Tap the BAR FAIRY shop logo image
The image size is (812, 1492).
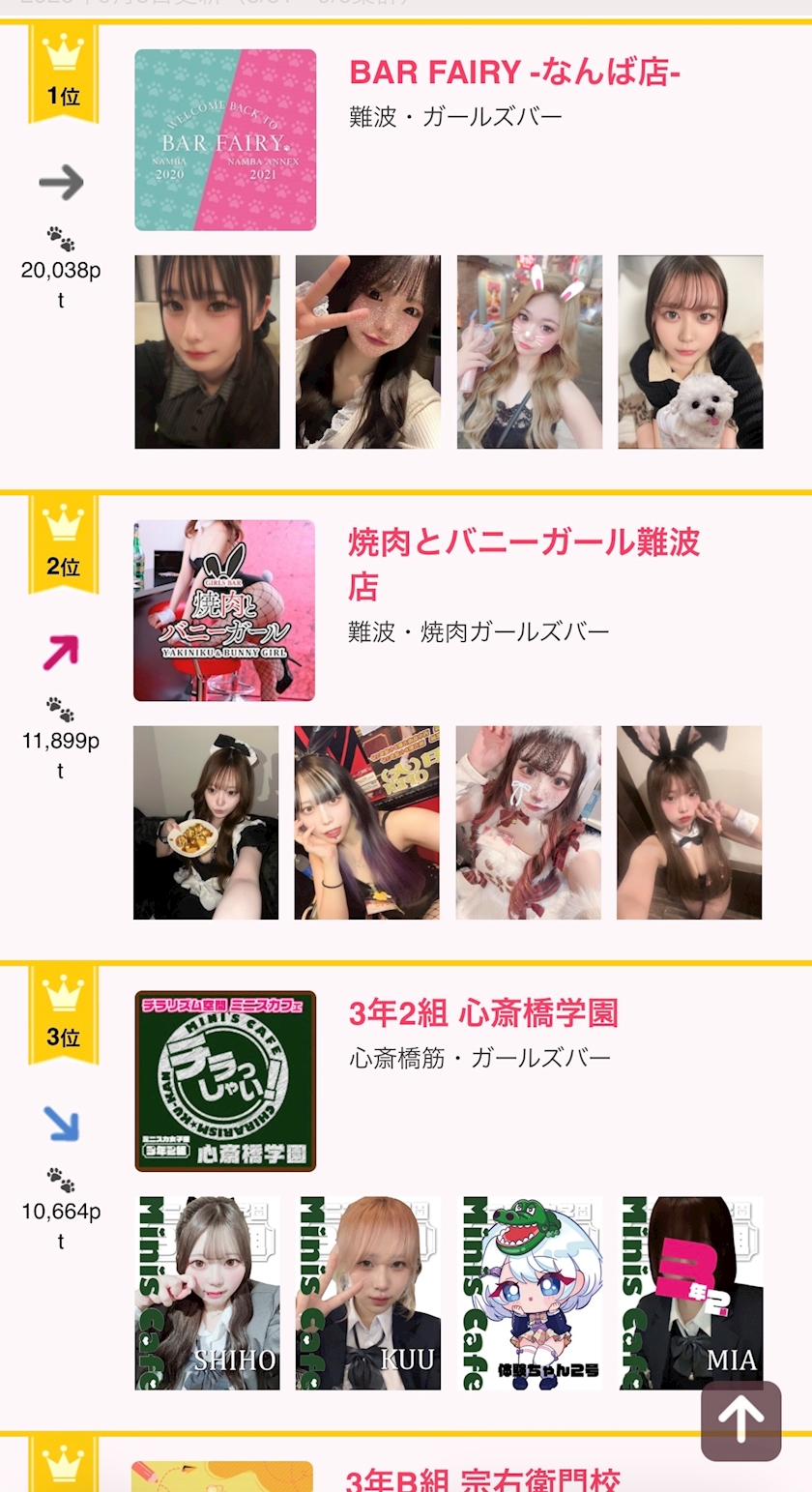225,140
